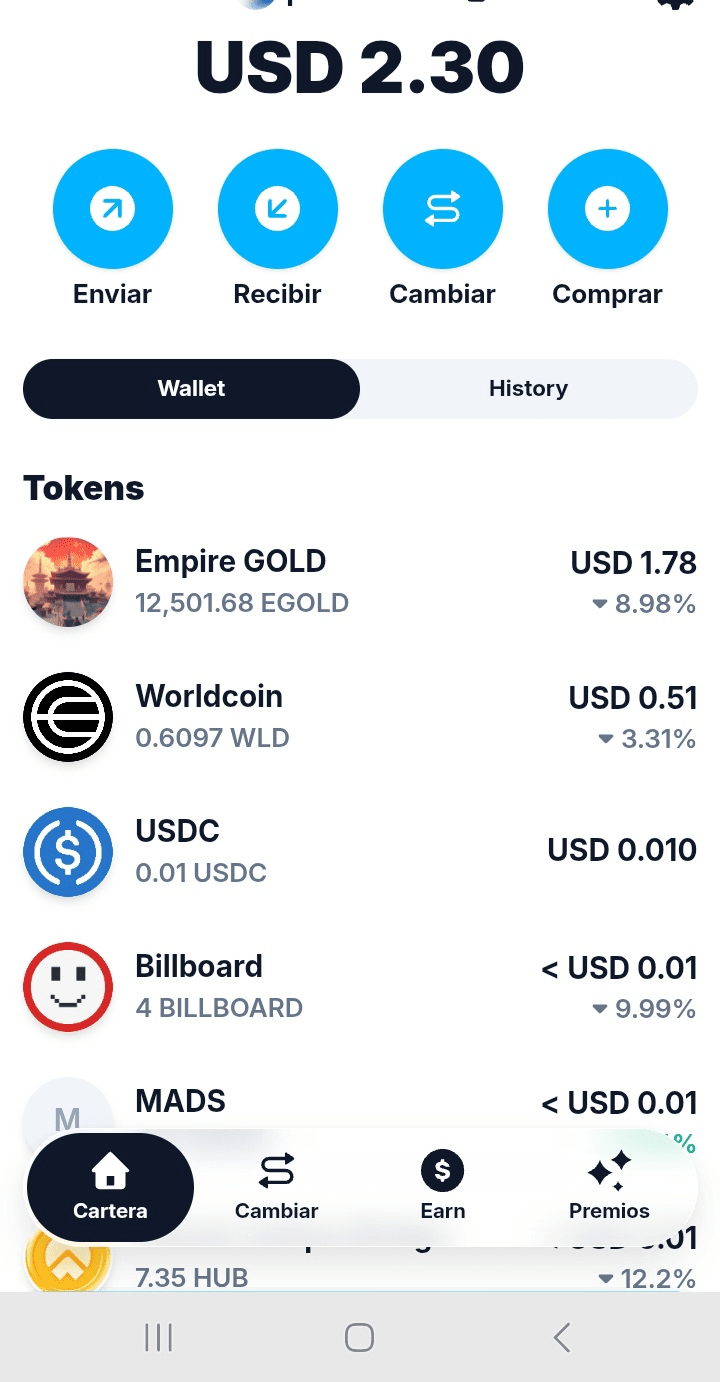Tap the Cambiar swap circle button

coord(442,209)
